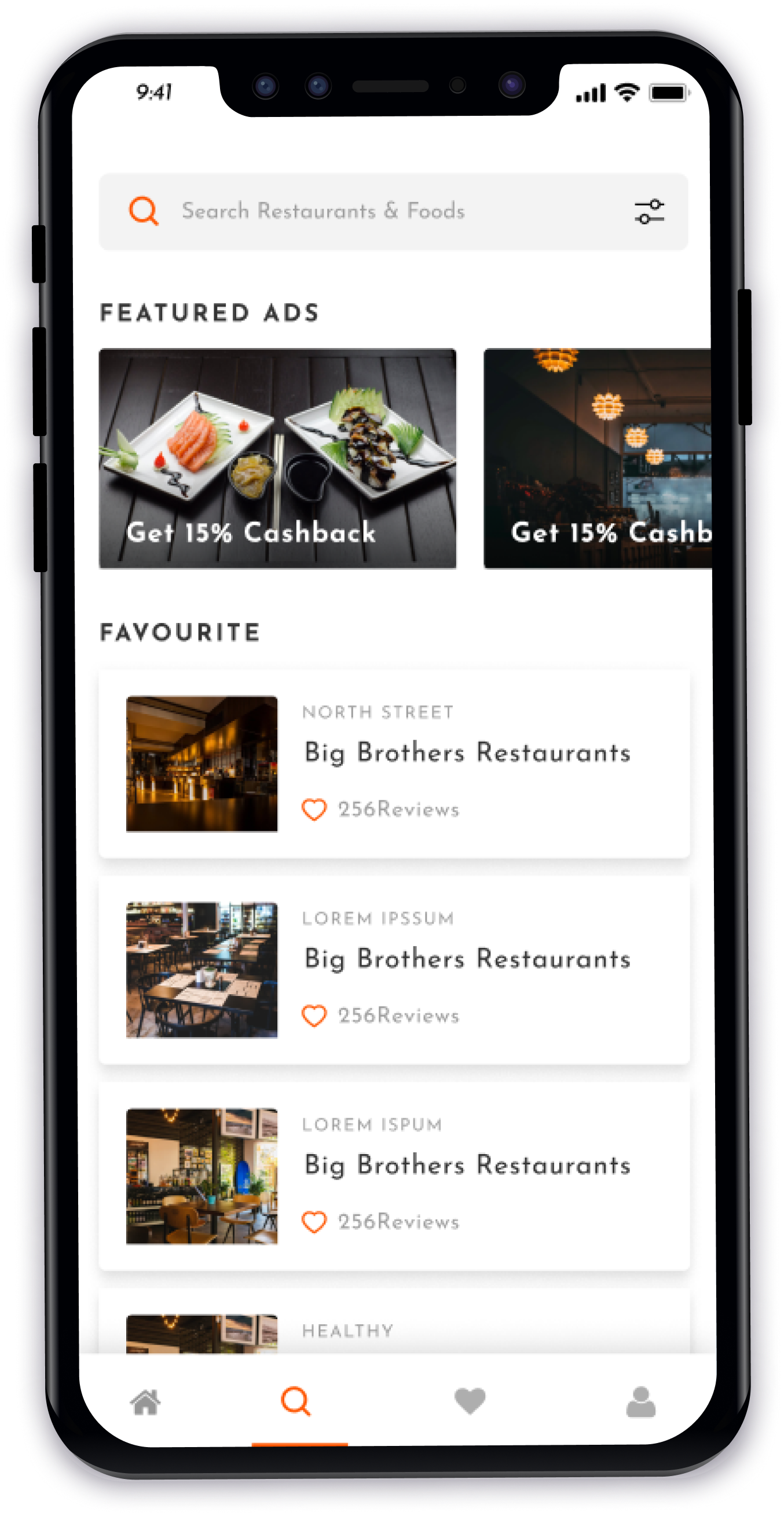Switch to the Favourites heart tab
The image size is (784, 1516).
coord(470,1401)
